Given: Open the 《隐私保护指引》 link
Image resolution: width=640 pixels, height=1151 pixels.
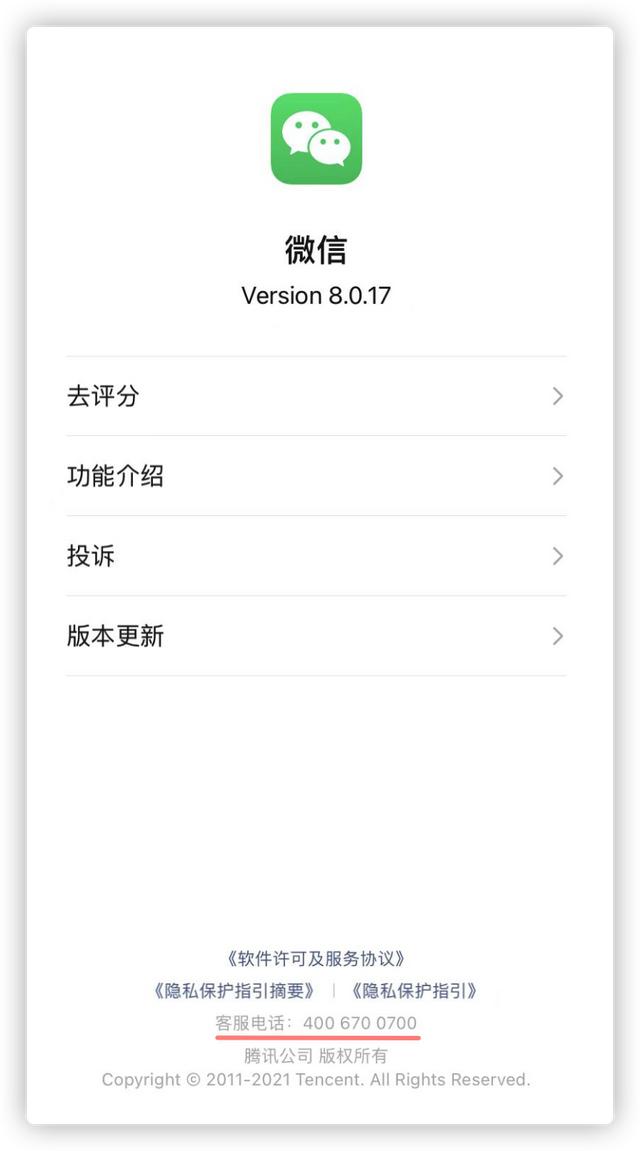Looking at the screenshot, I should [x=414, y=991].
